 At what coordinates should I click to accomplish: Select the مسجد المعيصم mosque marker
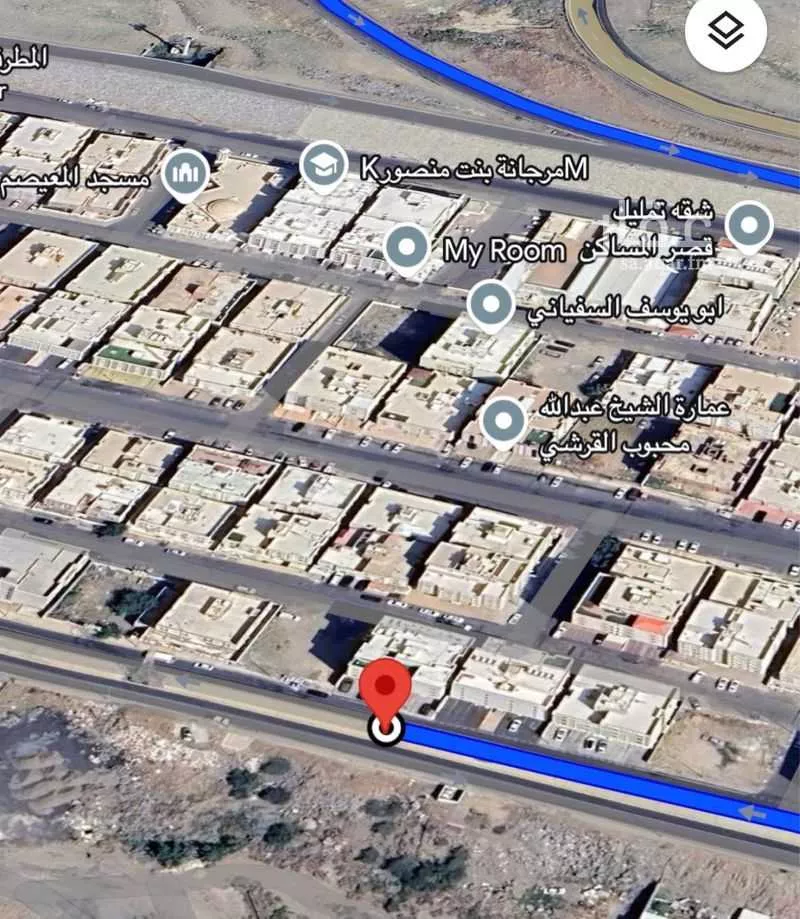click(186, 175)
